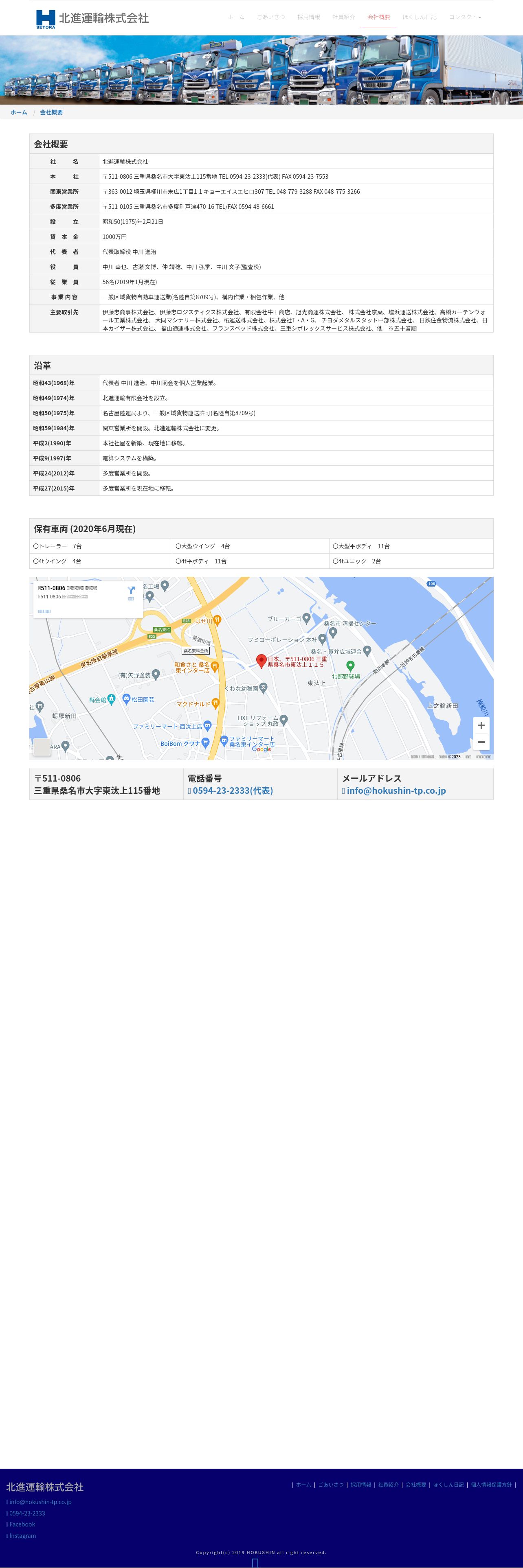
Task: Tap the footer email address link
Action: click(x=39, y=1502)
